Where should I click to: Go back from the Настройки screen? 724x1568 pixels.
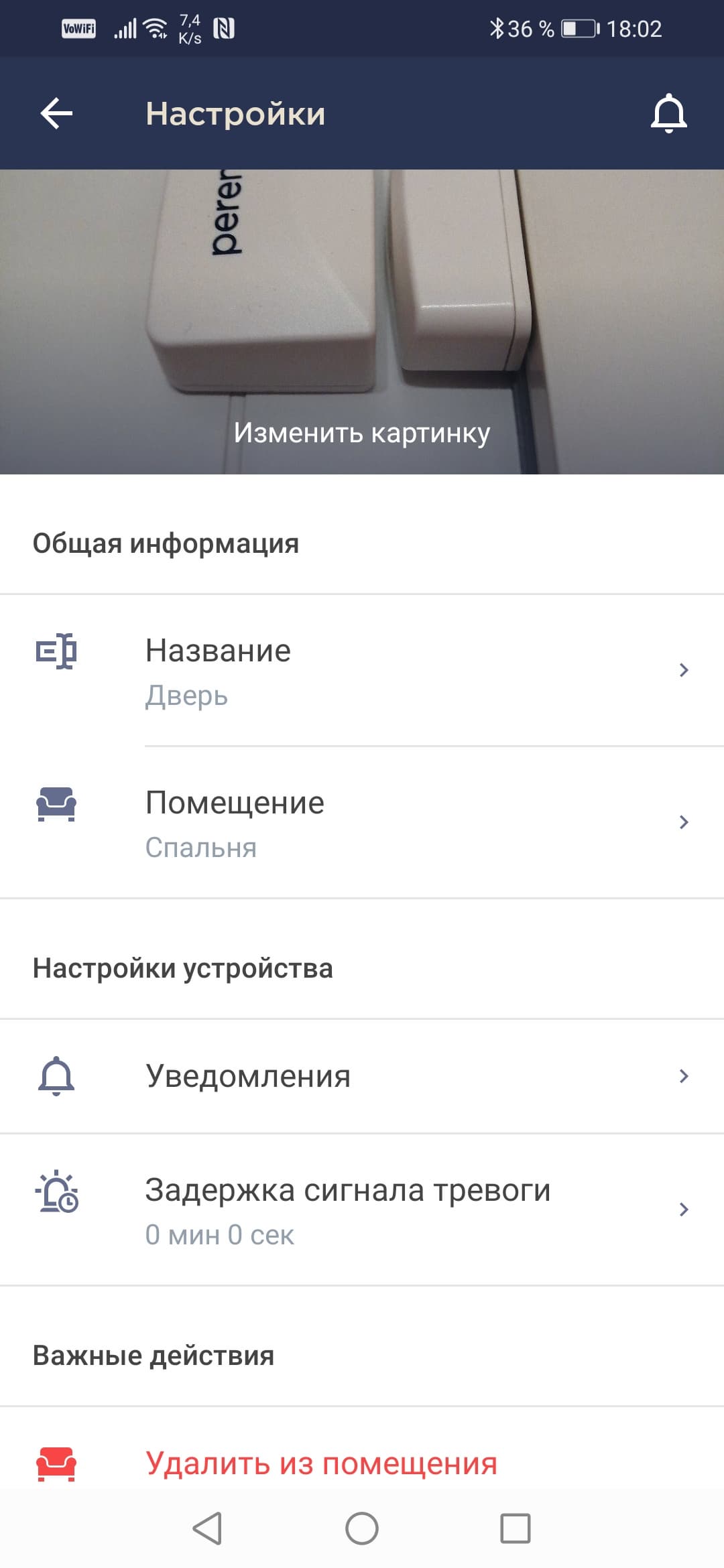coord(56,113)
